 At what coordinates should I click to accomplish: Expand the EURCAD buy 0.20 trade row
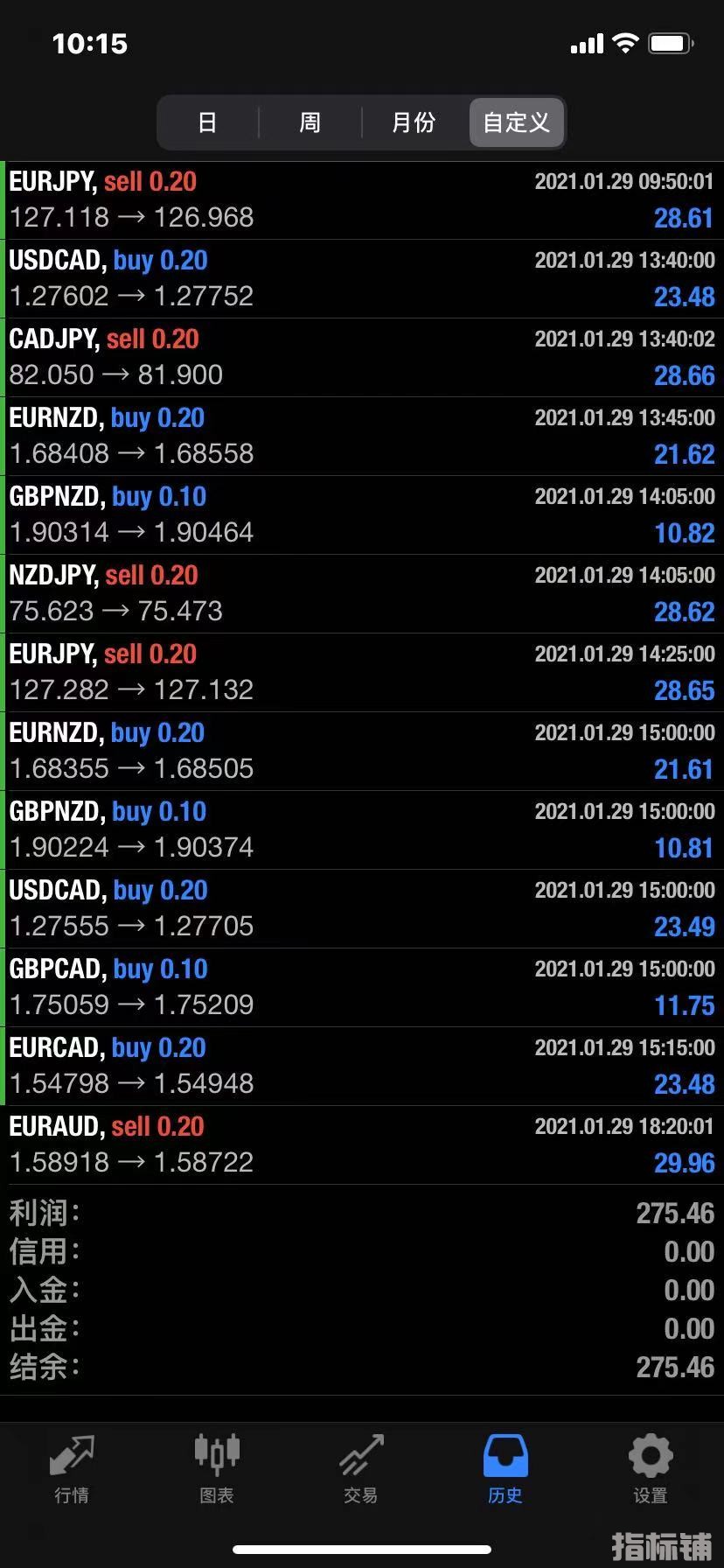coord(362,1067)
